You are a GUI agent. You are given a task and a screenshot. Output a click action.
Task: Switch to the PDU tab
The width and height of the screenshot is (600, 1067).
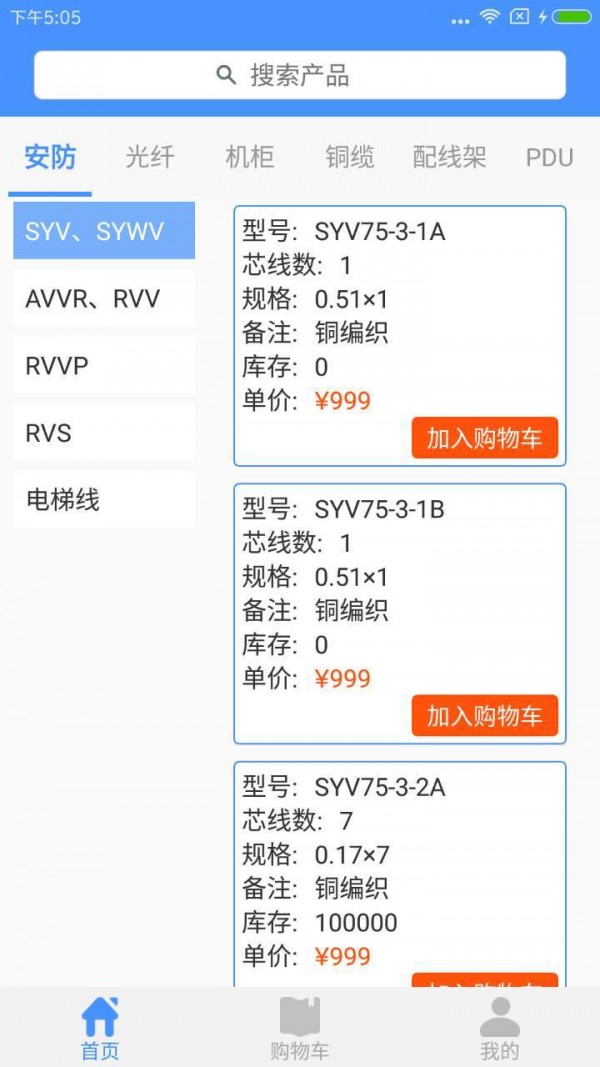pyautogui.click(x=549, y=157)
